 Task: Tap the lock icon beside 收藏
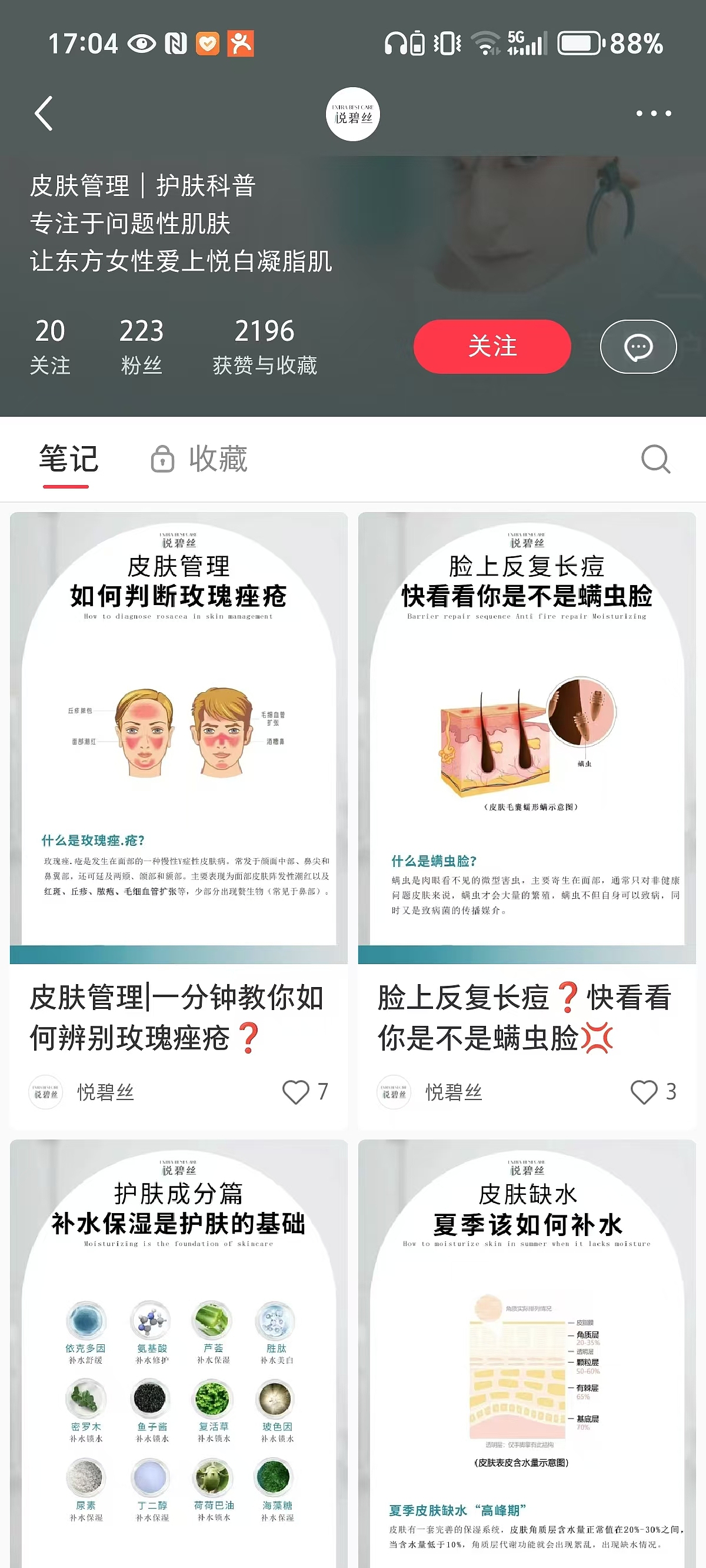tap(162, 459)
